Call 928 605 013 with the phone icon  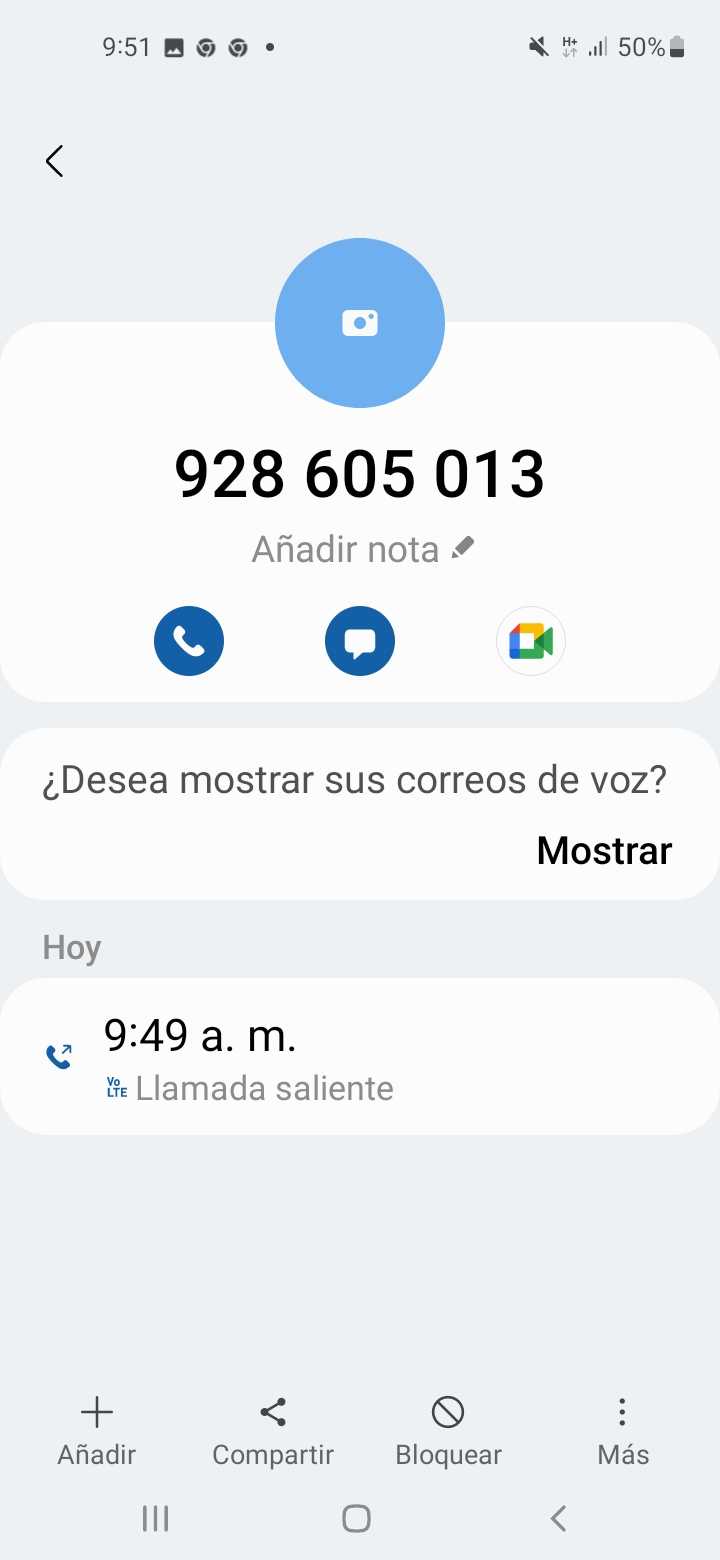pyautogui.click(x=189, y=641)
